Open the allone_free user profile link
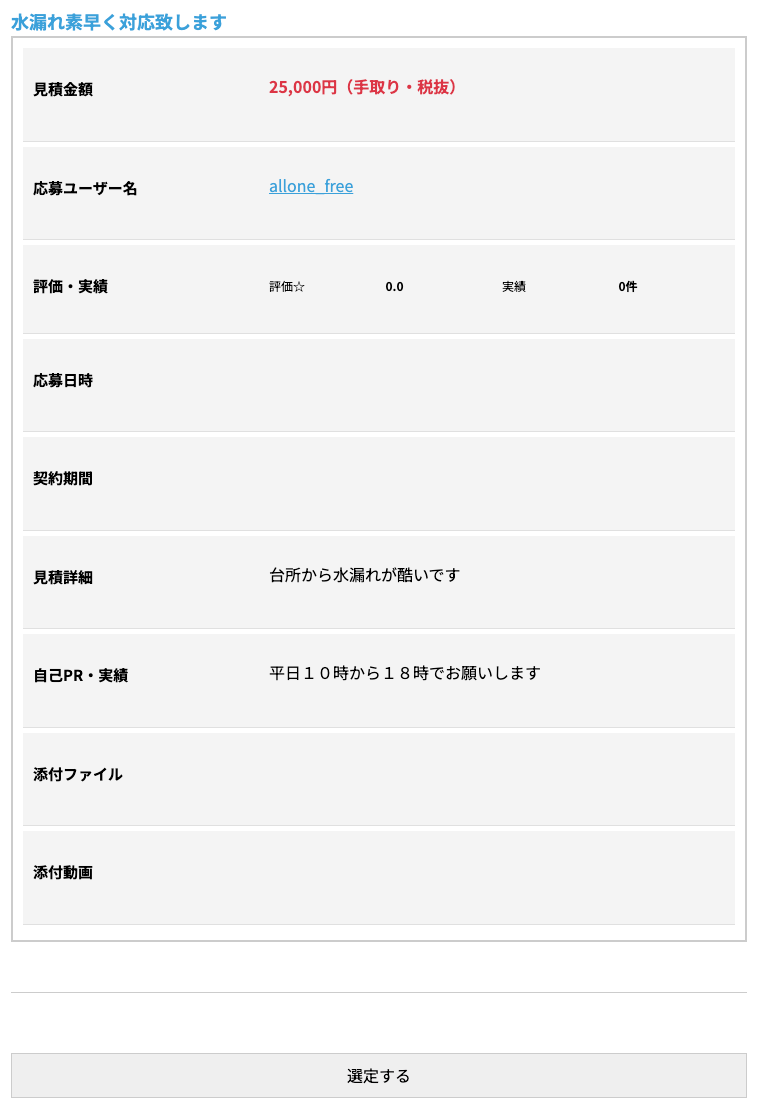The height and width of the screenshot is (1117, 758). pyautogui.click(x=310, y=186)
